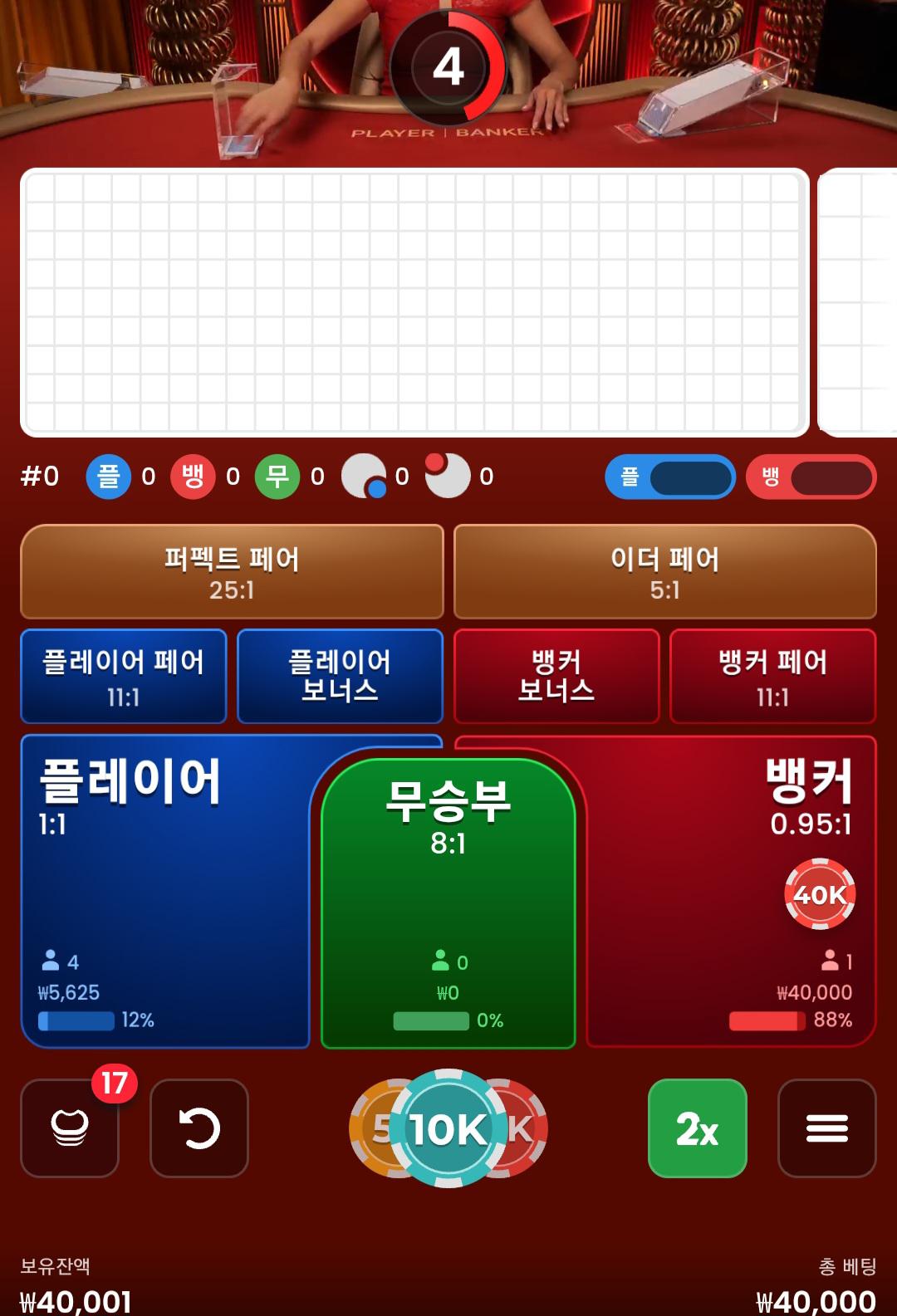
Task: Tap the red 뱅 prediction button
Action: tap(811, 477)
